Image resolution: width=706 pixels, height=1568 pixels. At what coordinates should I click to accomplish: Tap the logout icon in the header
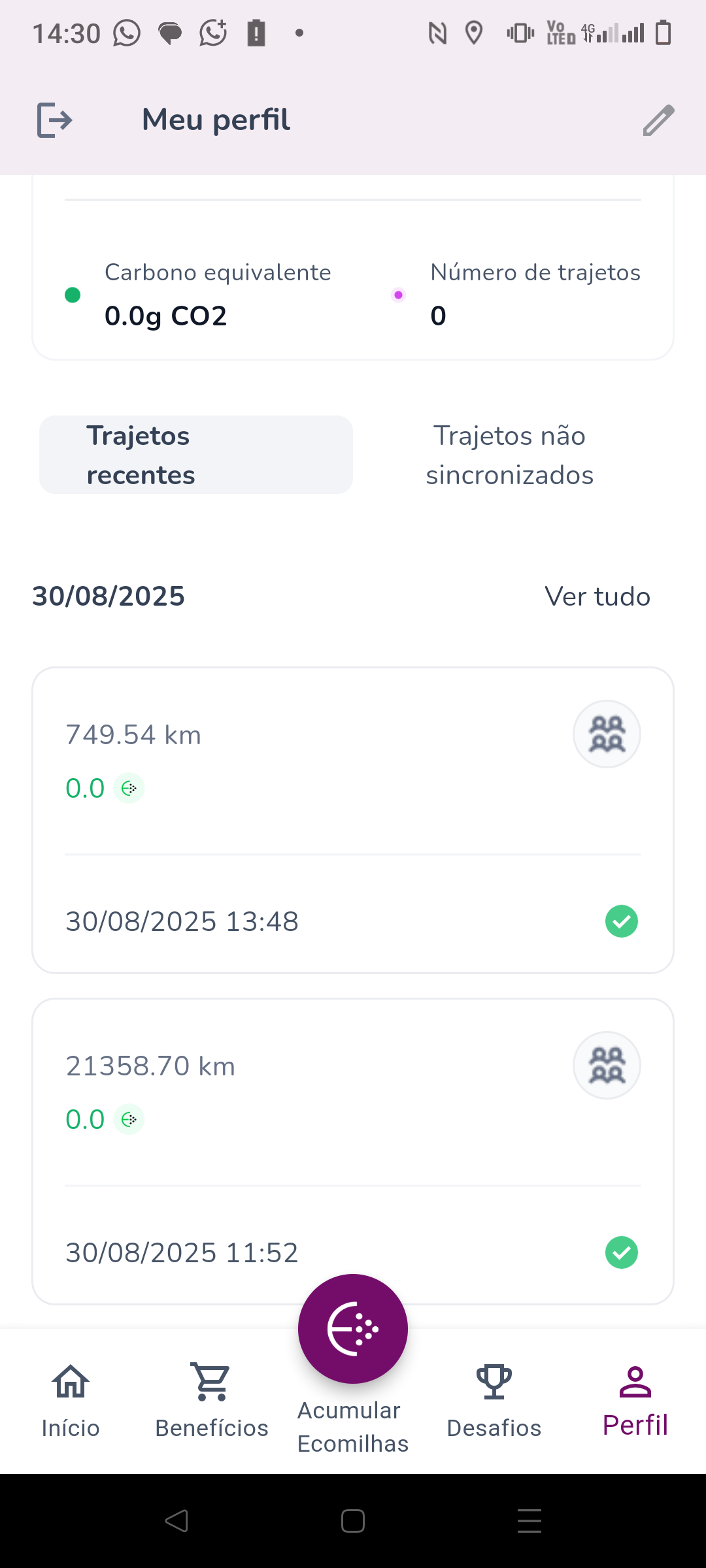click(x=54, y=120)
